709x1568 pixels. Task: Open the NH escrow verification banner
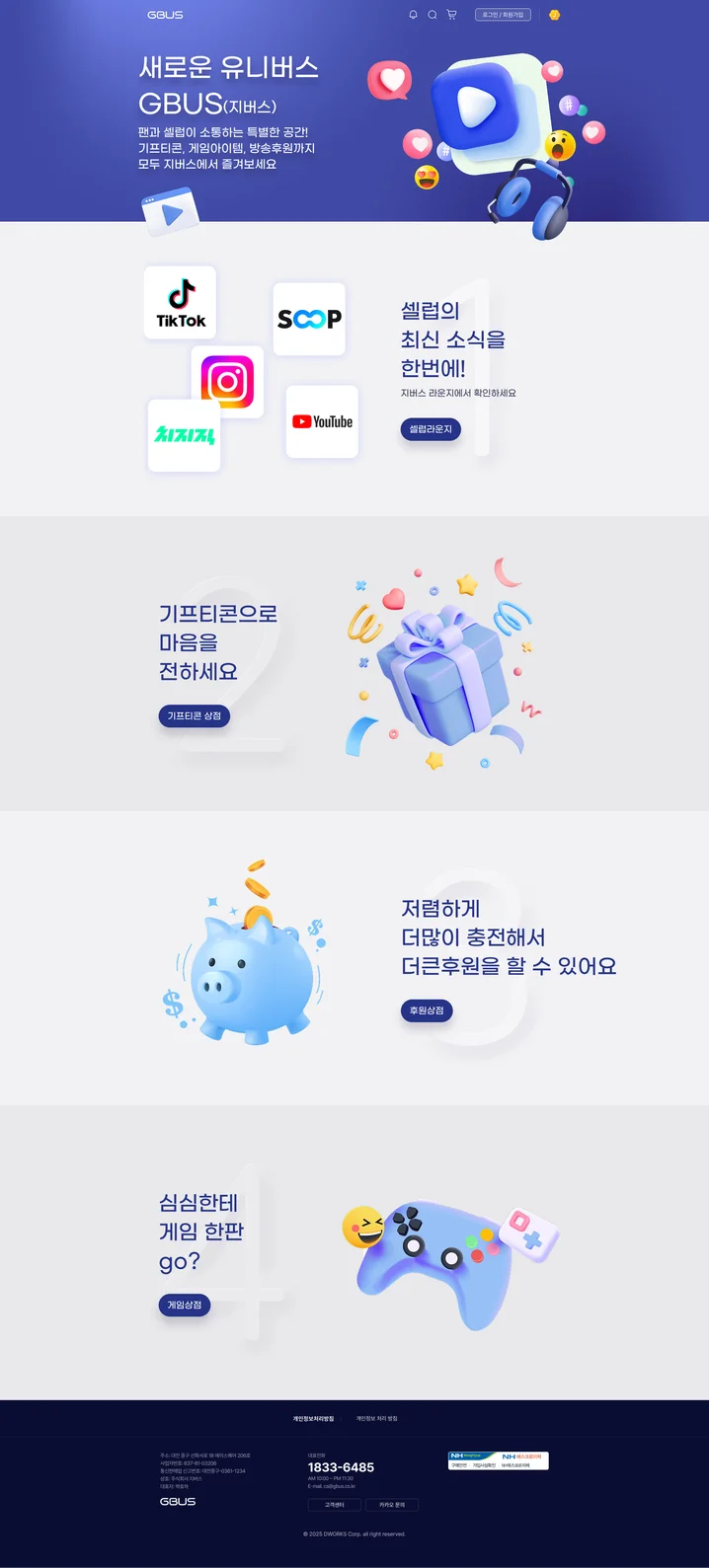click(x=498, y=1460)
